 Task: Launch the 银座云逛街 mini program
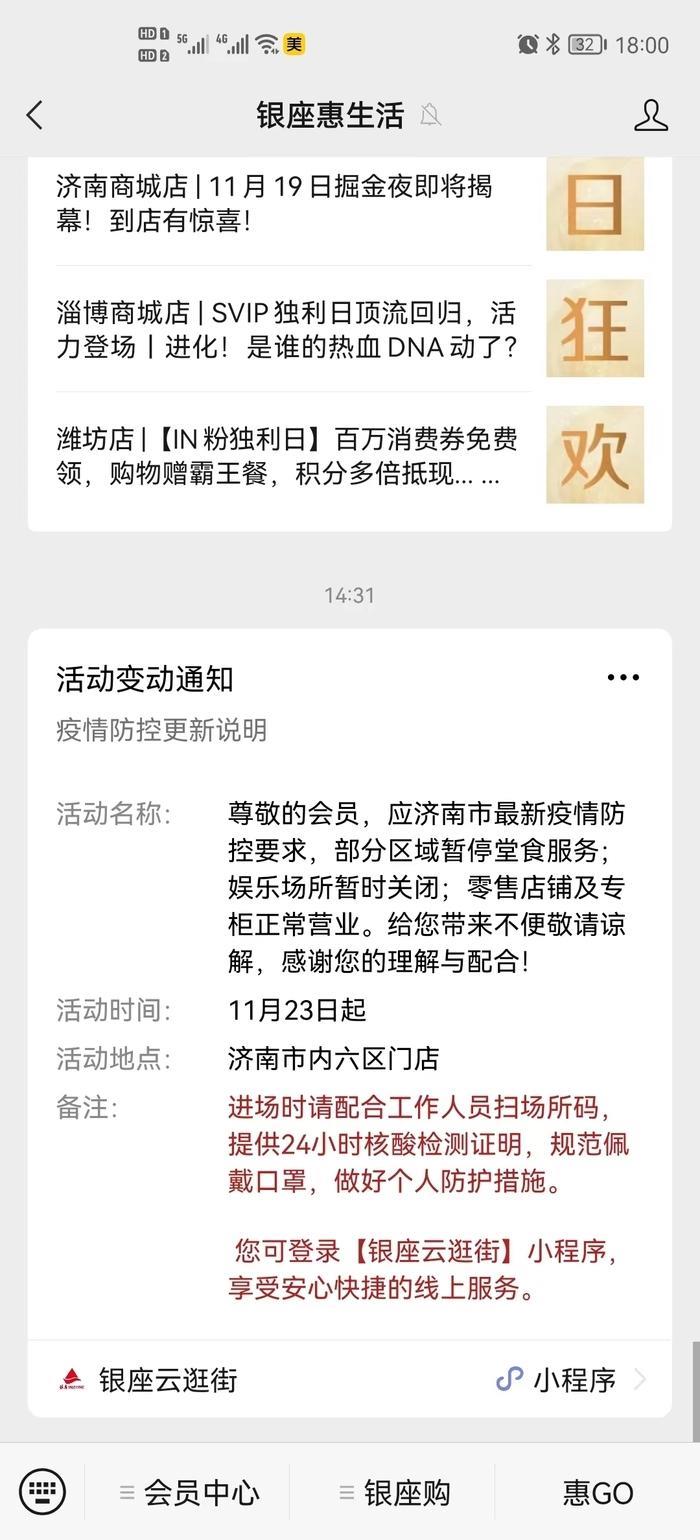pyautogui.click(x=350, y=1380)
